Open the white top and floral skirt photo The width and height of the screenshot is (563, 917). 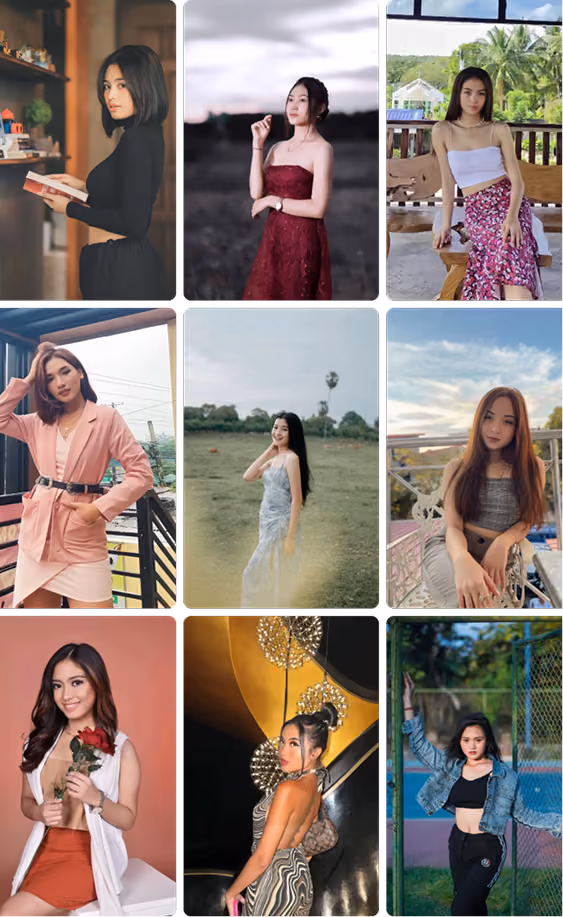[x=475, y=150]
